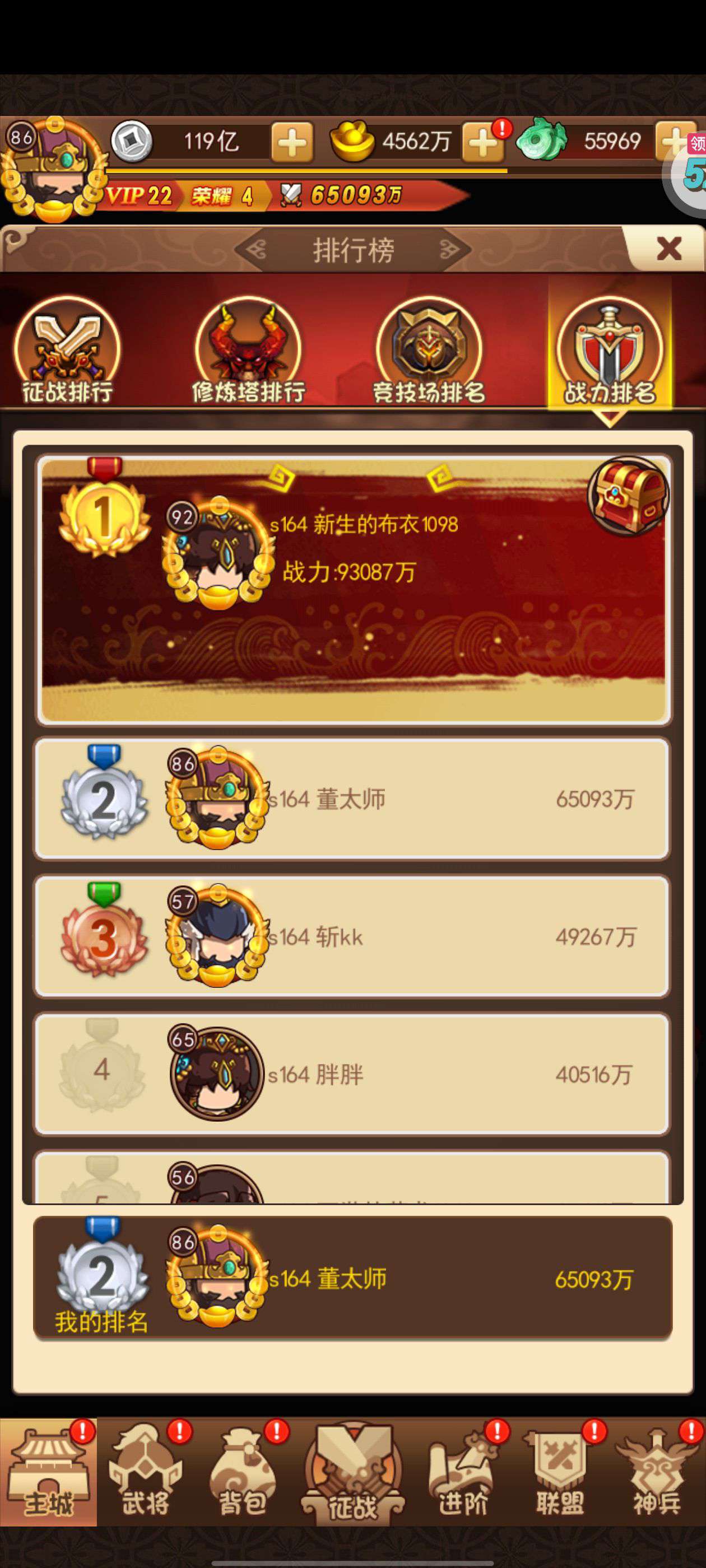Open the 武将 generals tab
706x1568 pixels.
[145, 1472]
